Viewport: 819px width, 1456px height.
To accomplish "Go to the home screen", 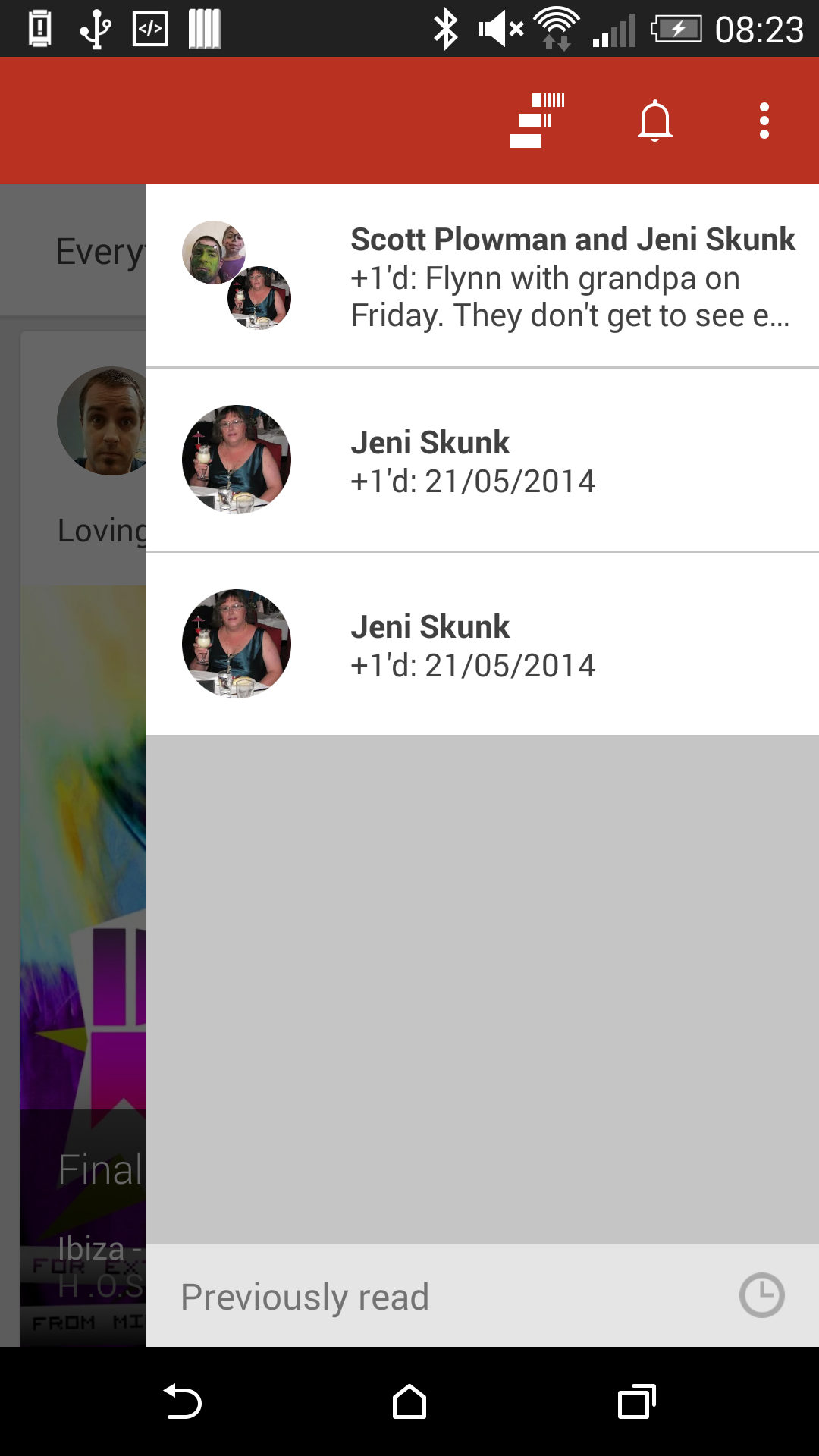I will point(409,1401).
